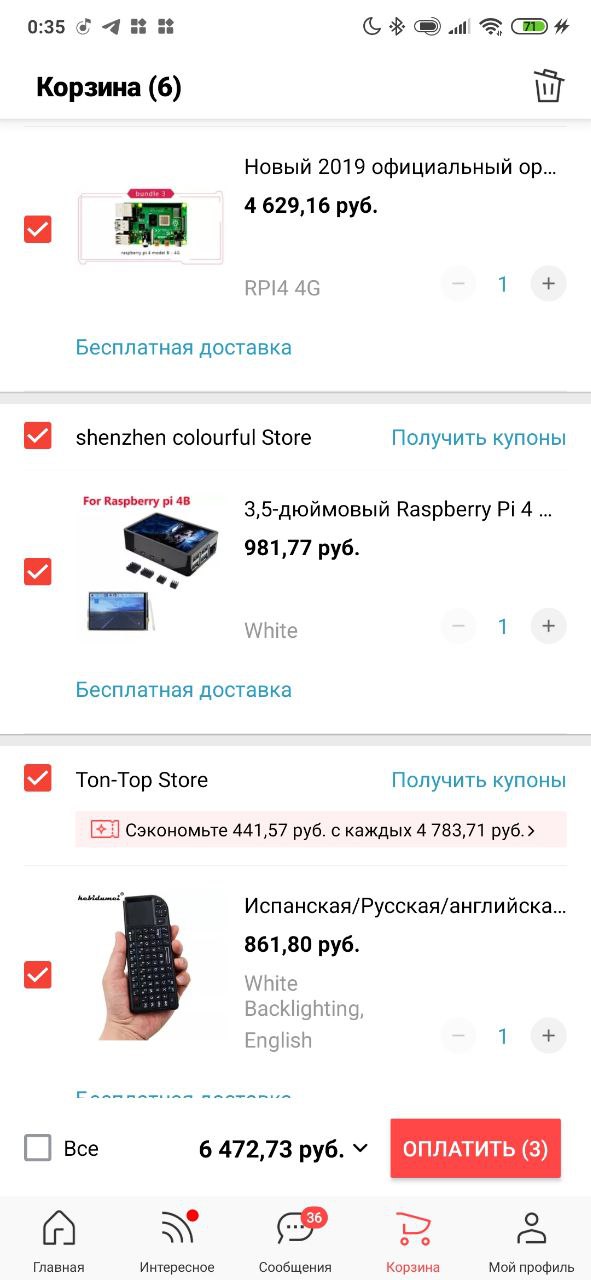Viewport: 591px width, 1280px height.
Task: Get coupons from Ton-Top Store
Action: pos(478,780)
